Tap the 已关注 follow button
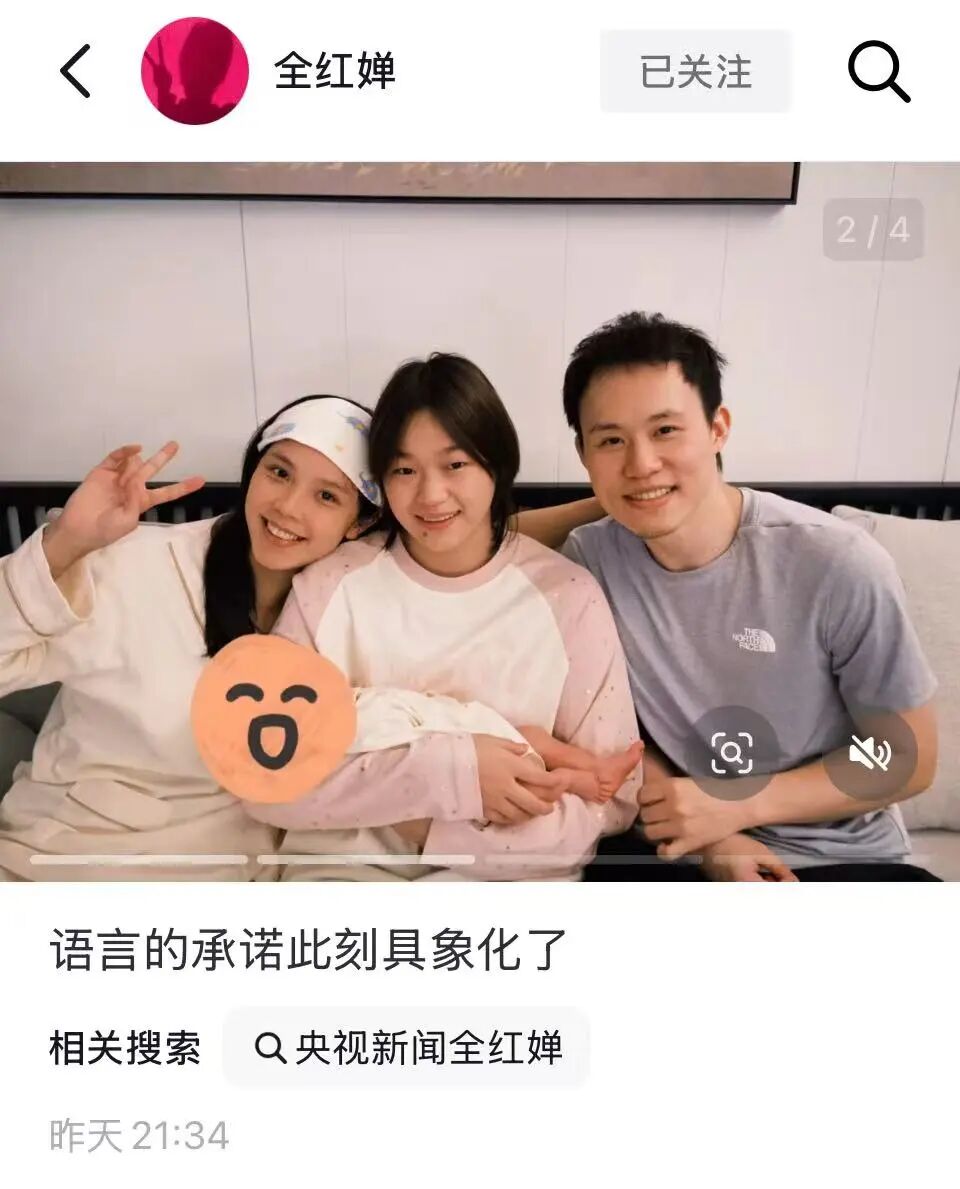960x1189 pixels. 695,71
